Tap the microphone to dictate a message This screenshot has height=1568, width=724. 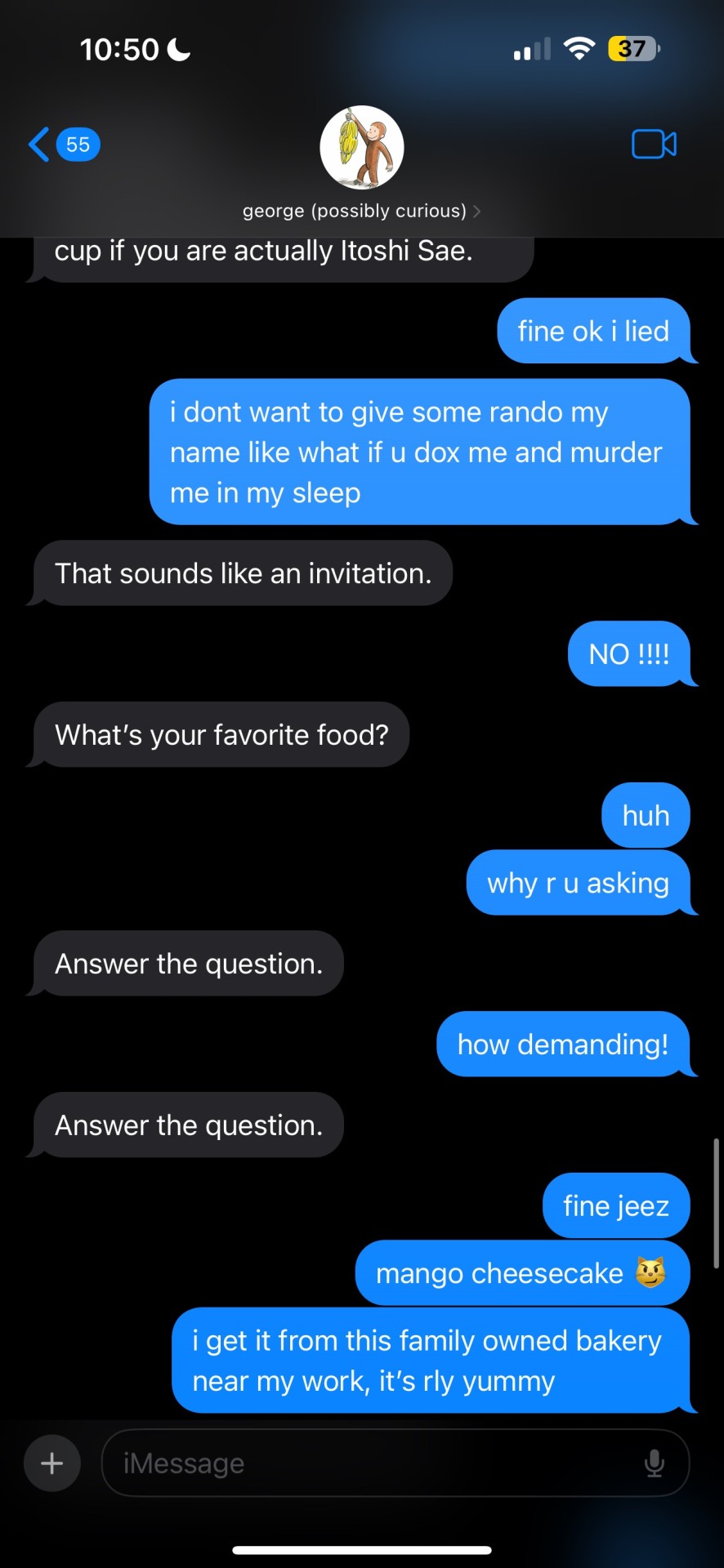pyautogui.click(x=654, y=1463)
